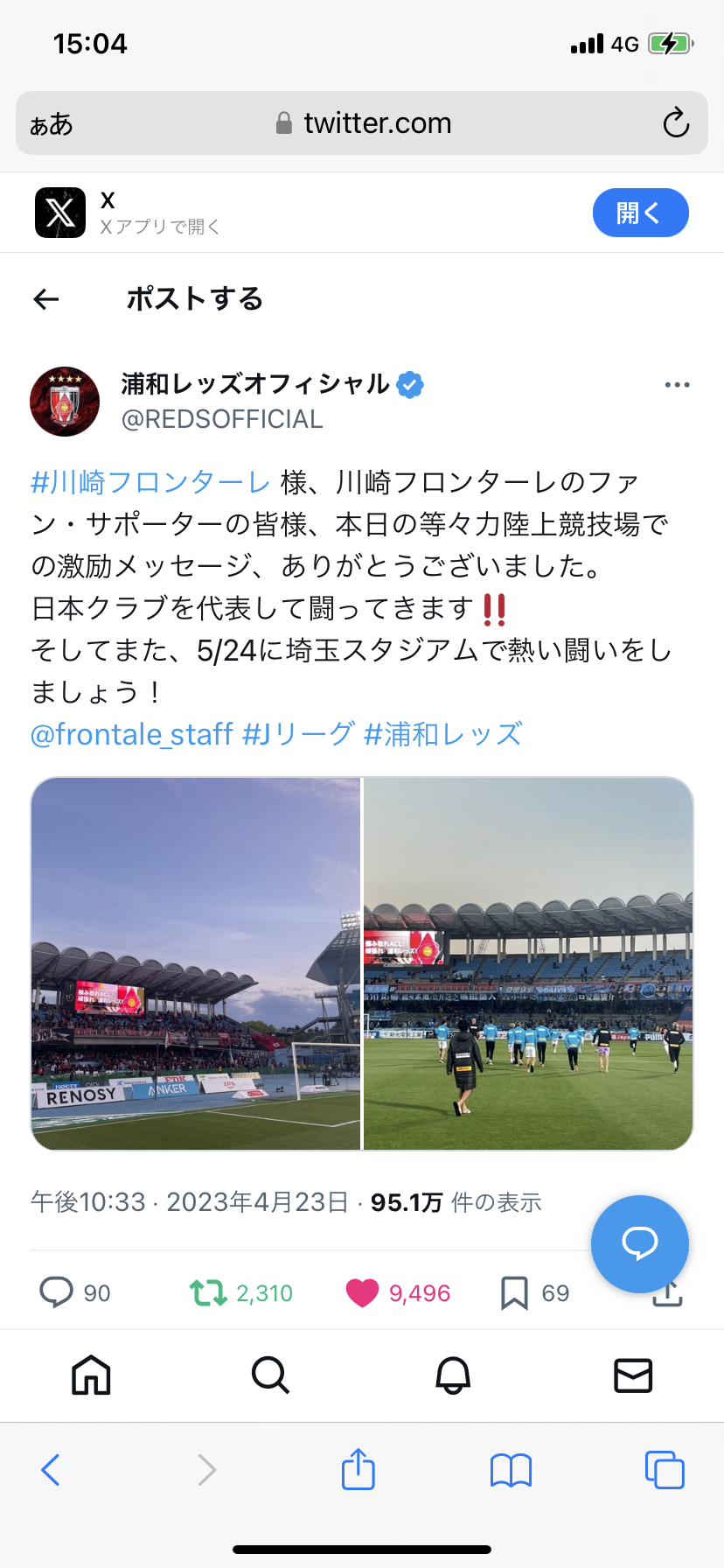This screenshot has height=1568, width=724.
Task: Switch to the Home tab
Action: [x=91, y=1375]
